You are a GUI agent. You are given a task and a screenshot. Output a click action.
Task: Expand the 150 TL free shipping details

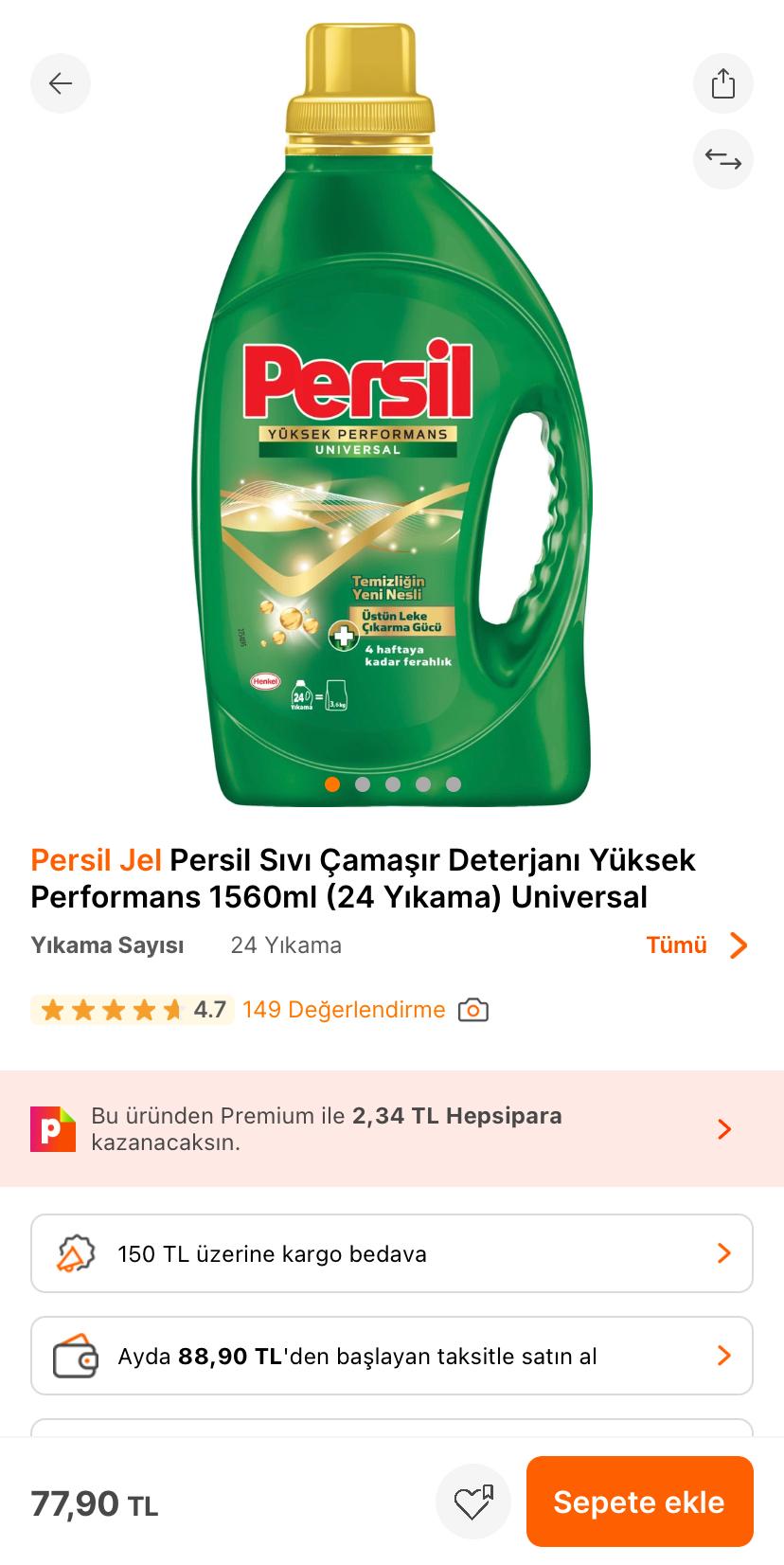(722, 1252)
